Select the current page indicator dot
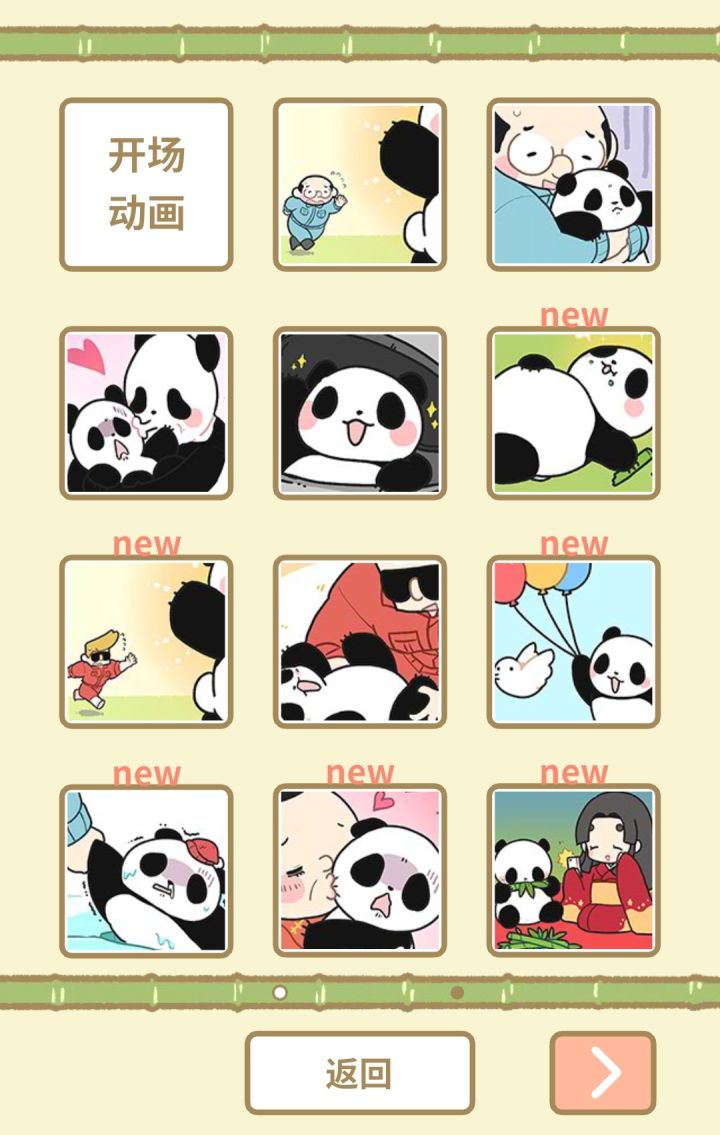The height and width of the screenshot is (1135, 720). tap(278, 993)
